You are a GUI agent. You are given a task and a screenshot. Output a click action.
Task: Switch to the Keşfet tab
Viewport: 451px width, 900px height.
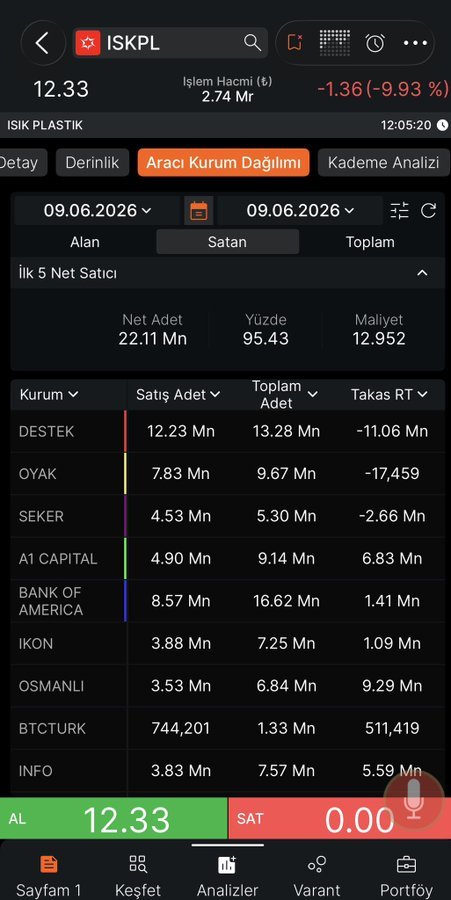138,875
